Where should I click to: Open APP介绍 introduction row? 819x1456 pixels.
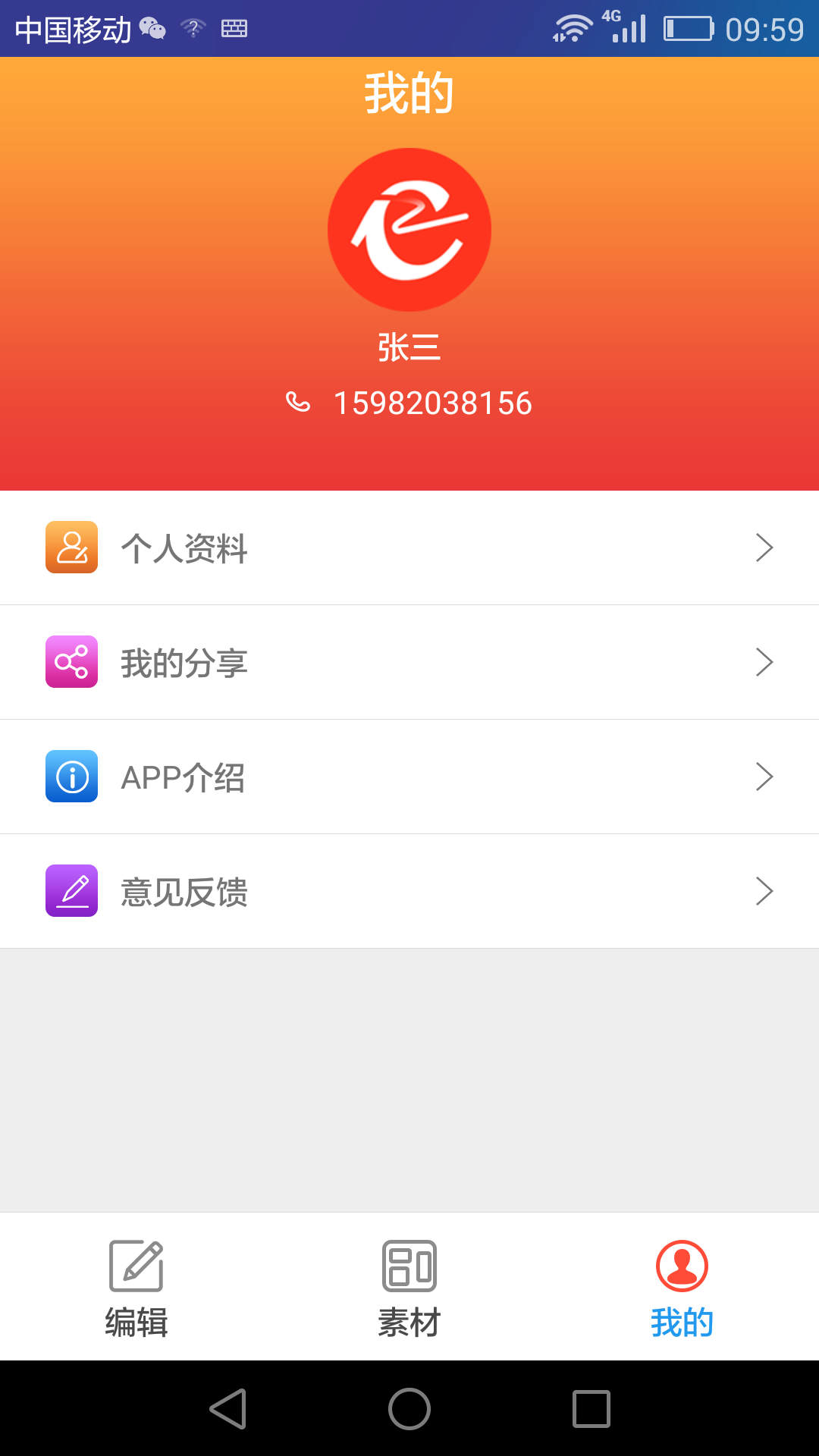click(x=409, y=777)
